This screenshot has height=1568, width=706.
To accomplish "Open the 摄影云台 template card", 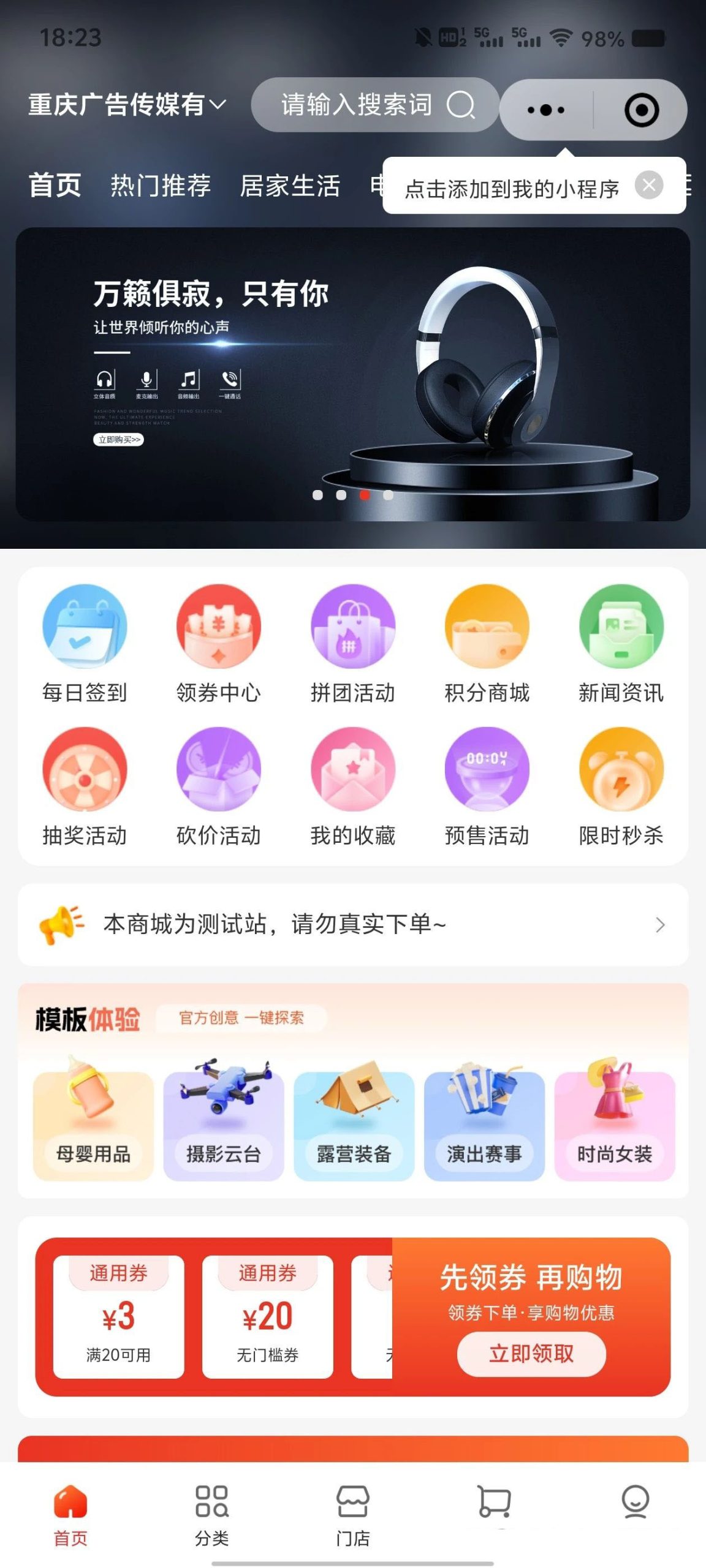I will point(223,1125).
